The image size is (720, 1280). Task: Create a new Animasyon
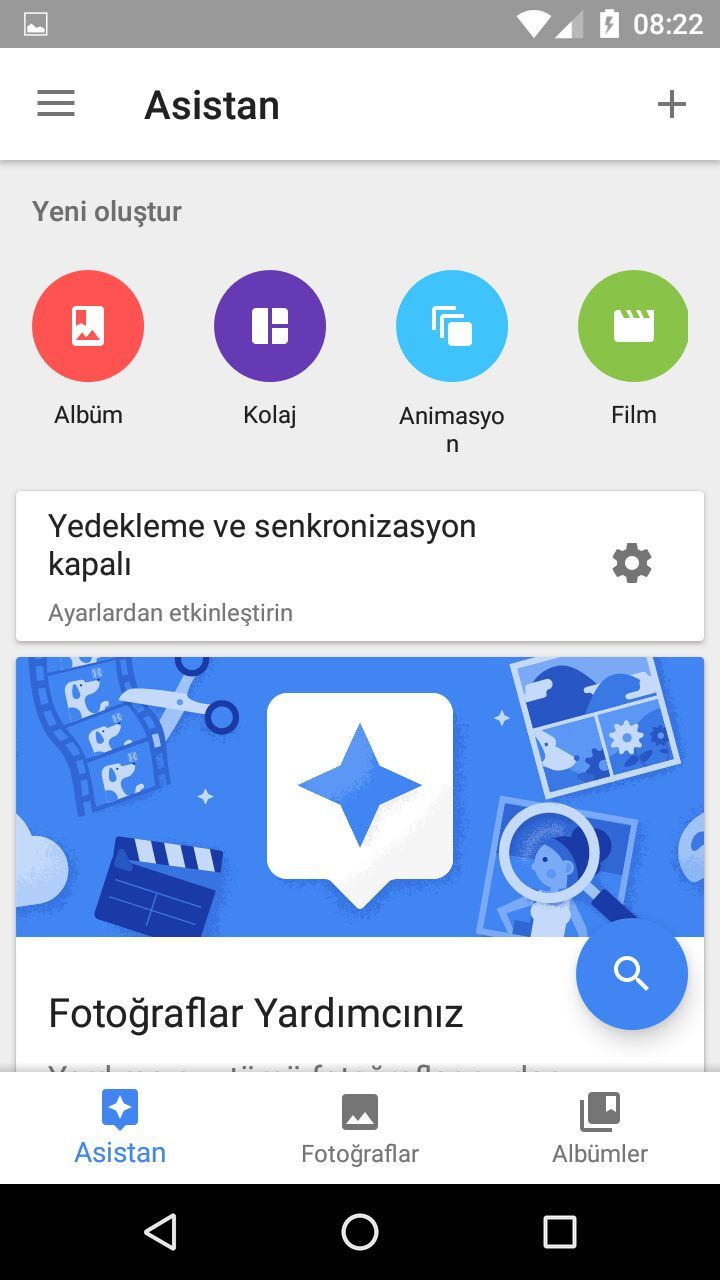coord(452,326)
